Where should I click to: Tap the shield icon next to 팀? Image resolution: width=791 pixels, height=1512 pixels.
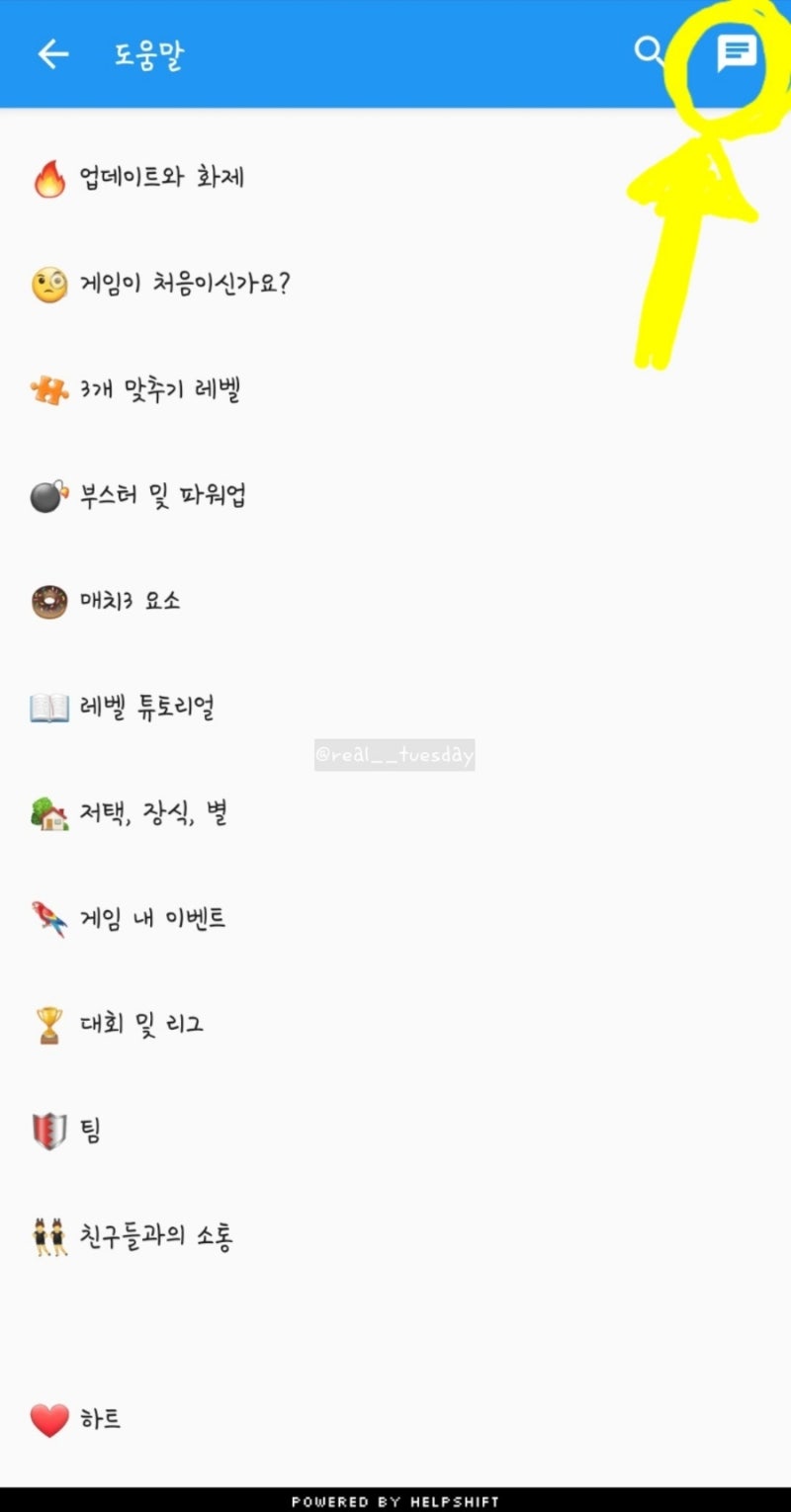[47, 1129]
